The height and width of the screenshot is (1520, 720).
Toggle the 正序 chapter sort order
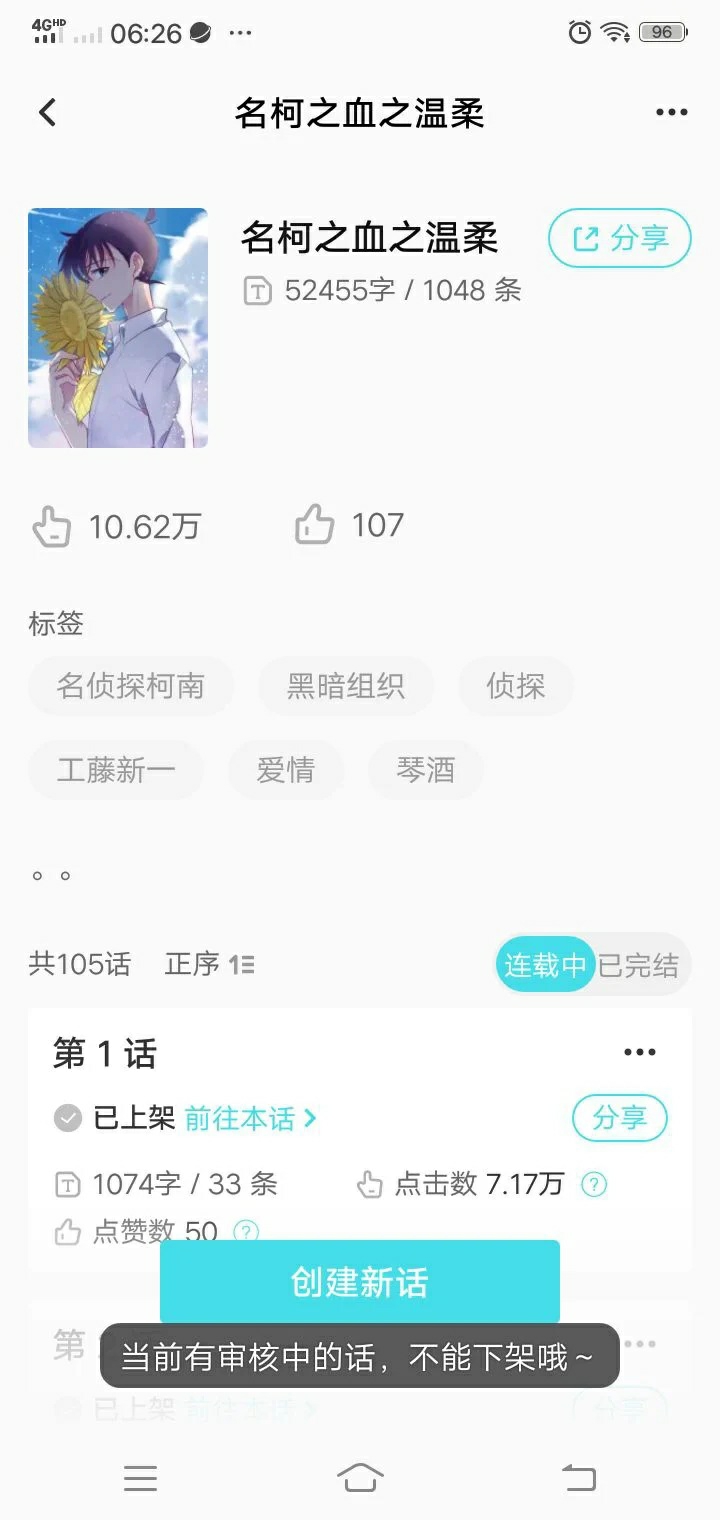click(x=209, y=965)
